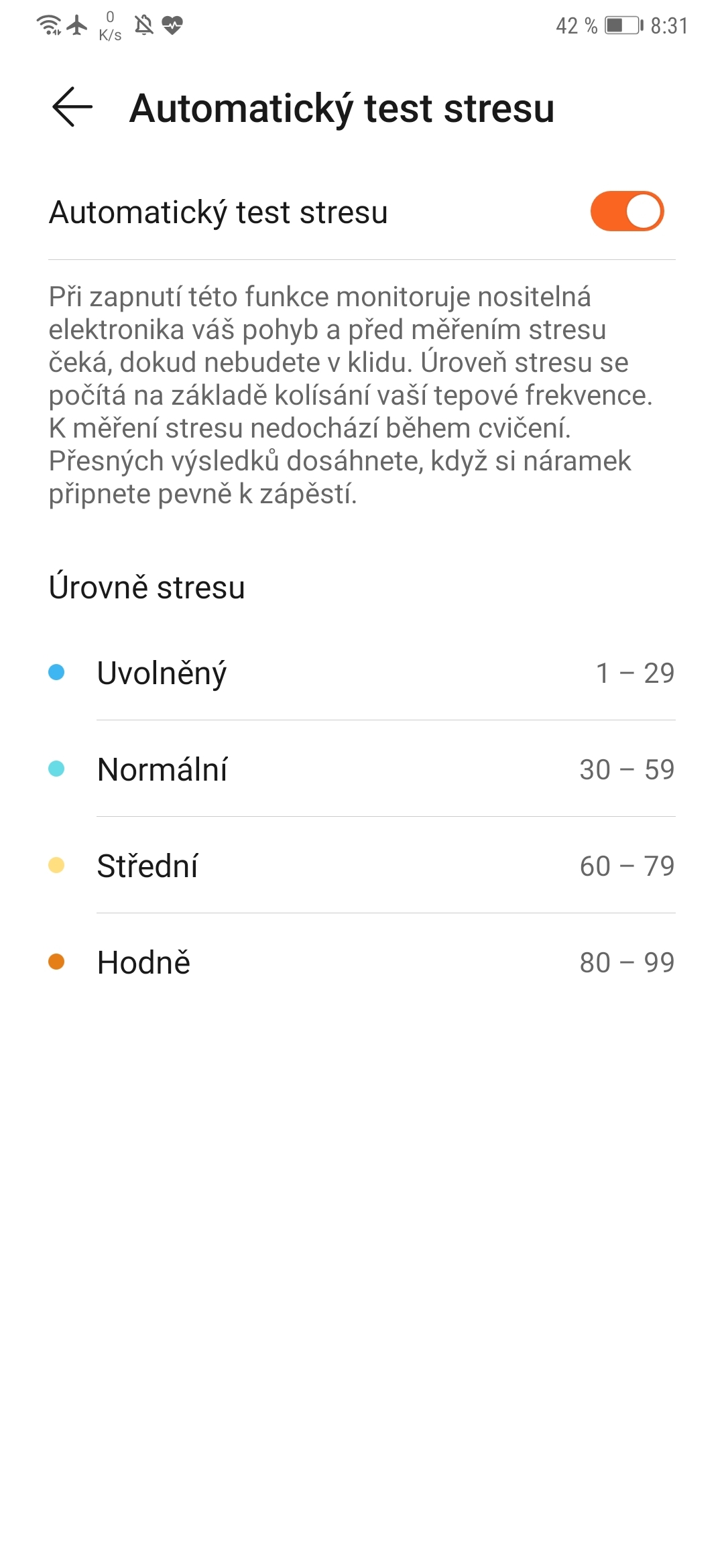
Task: Tap the orange dot beside Hodně
Action: point(58,960)
